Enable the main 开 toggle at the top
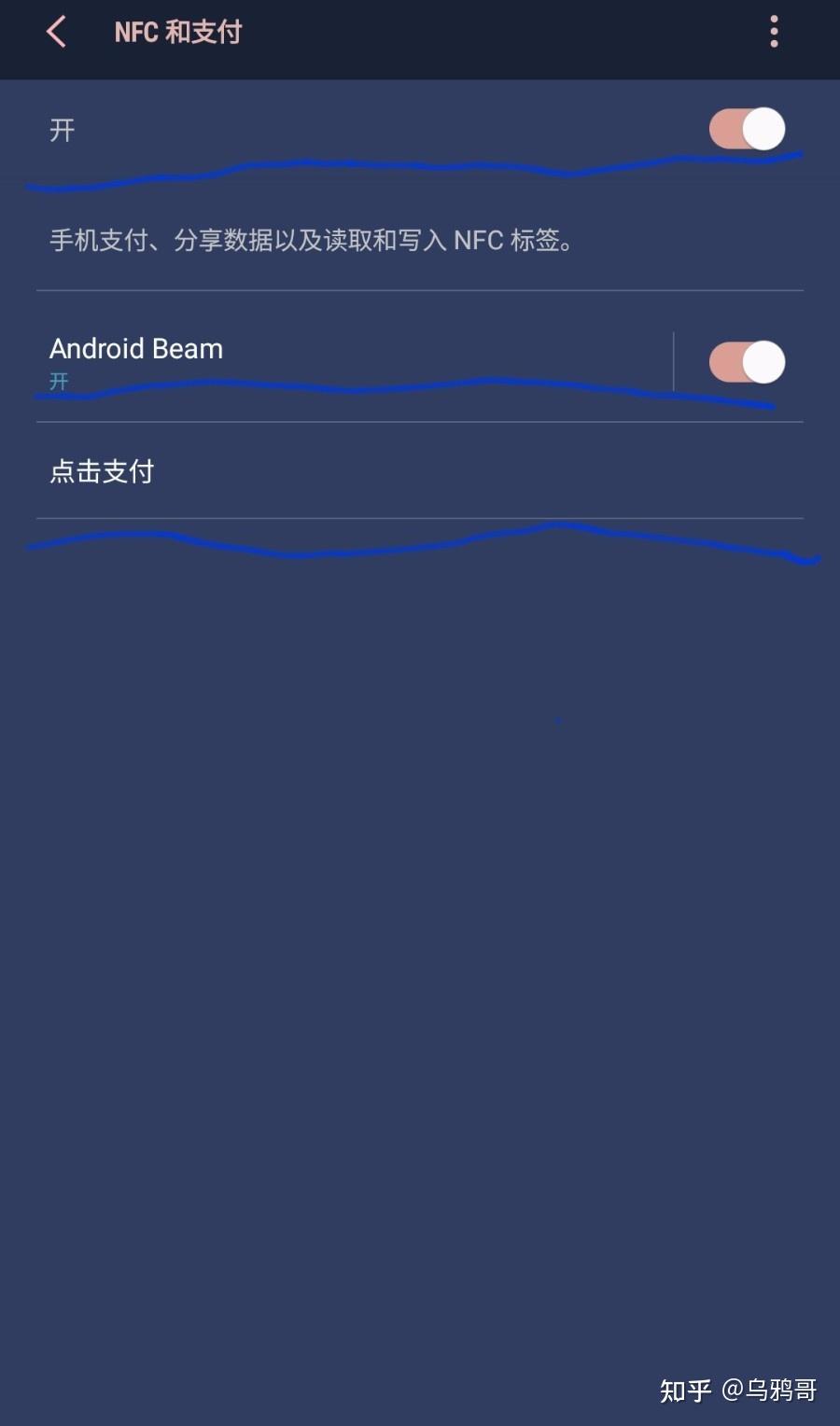Image resolution: width=840 pixels, height=1426 pixels. [x=746, y=130]
